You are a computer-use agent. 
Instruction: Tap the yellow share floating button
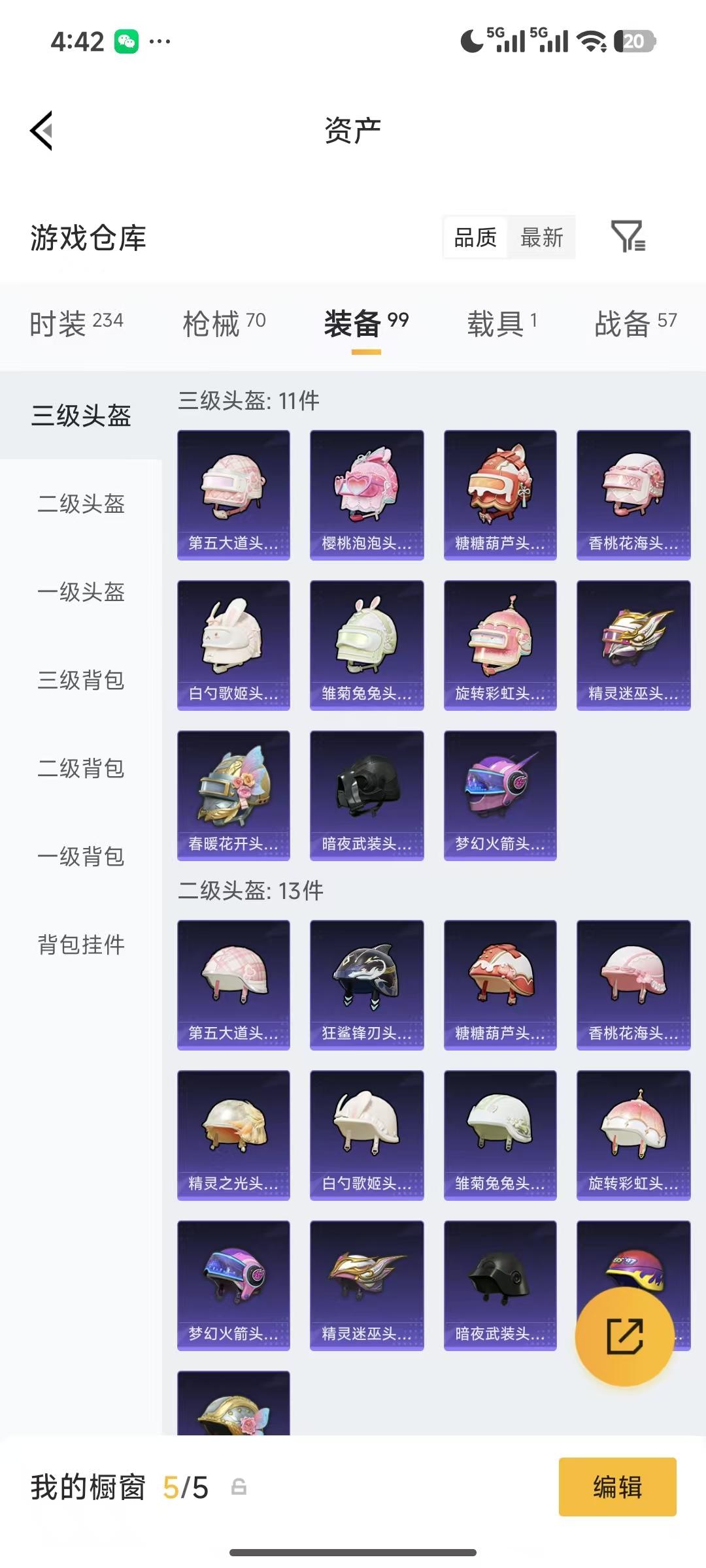[624, 1336]
